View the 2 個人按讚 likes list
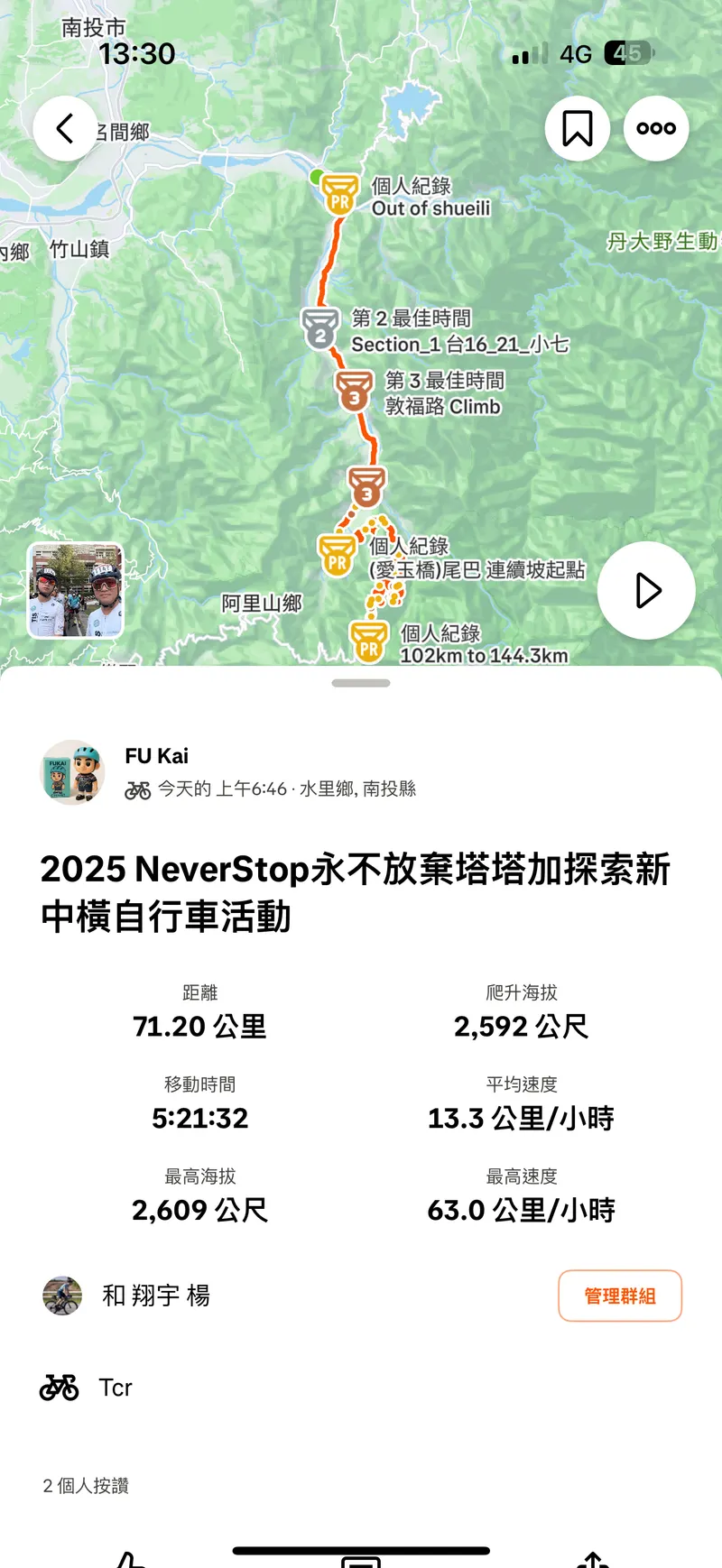This screenshot has width=722, height=1568. click(x=87, y=1486)
